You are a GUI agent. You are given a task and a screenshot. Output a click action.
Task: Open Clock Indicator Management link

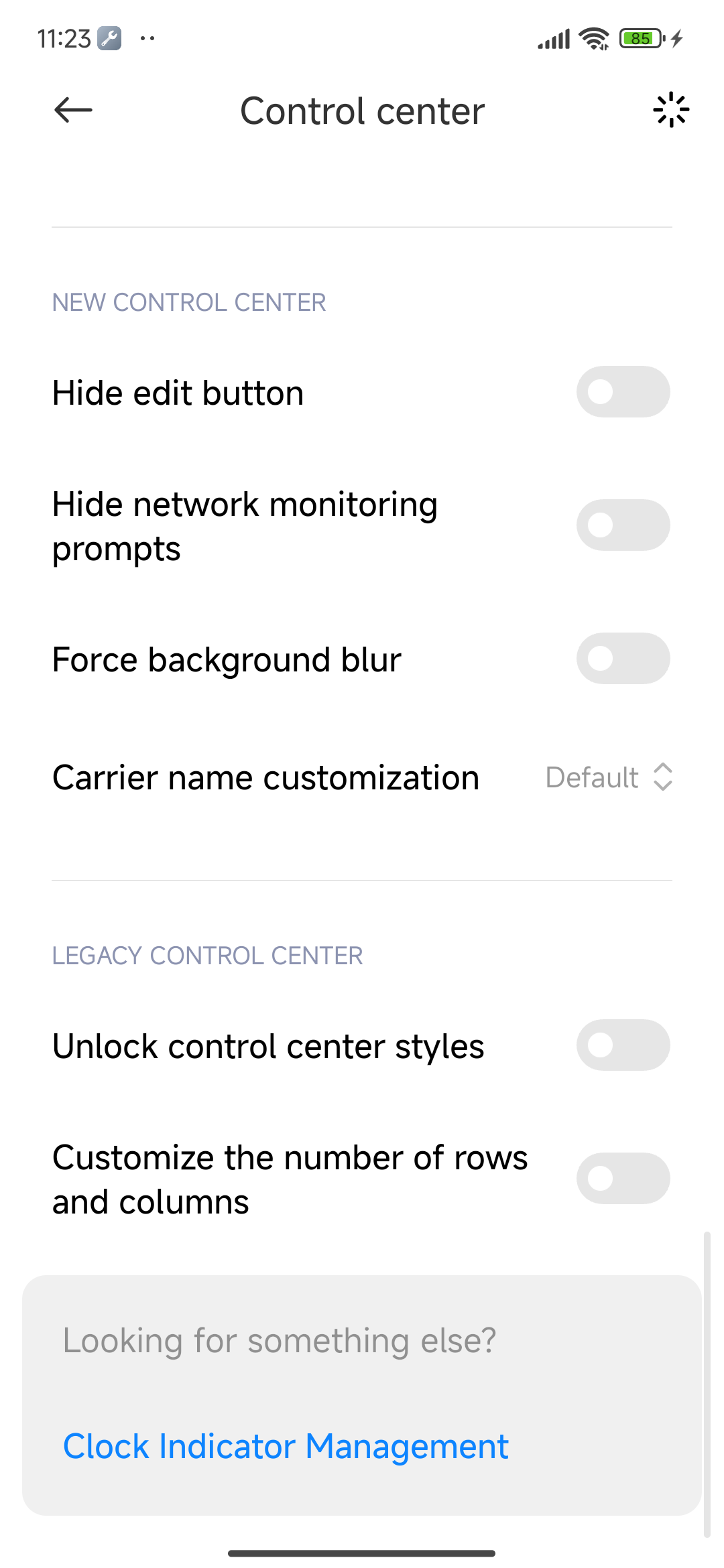click(286, 1446)
